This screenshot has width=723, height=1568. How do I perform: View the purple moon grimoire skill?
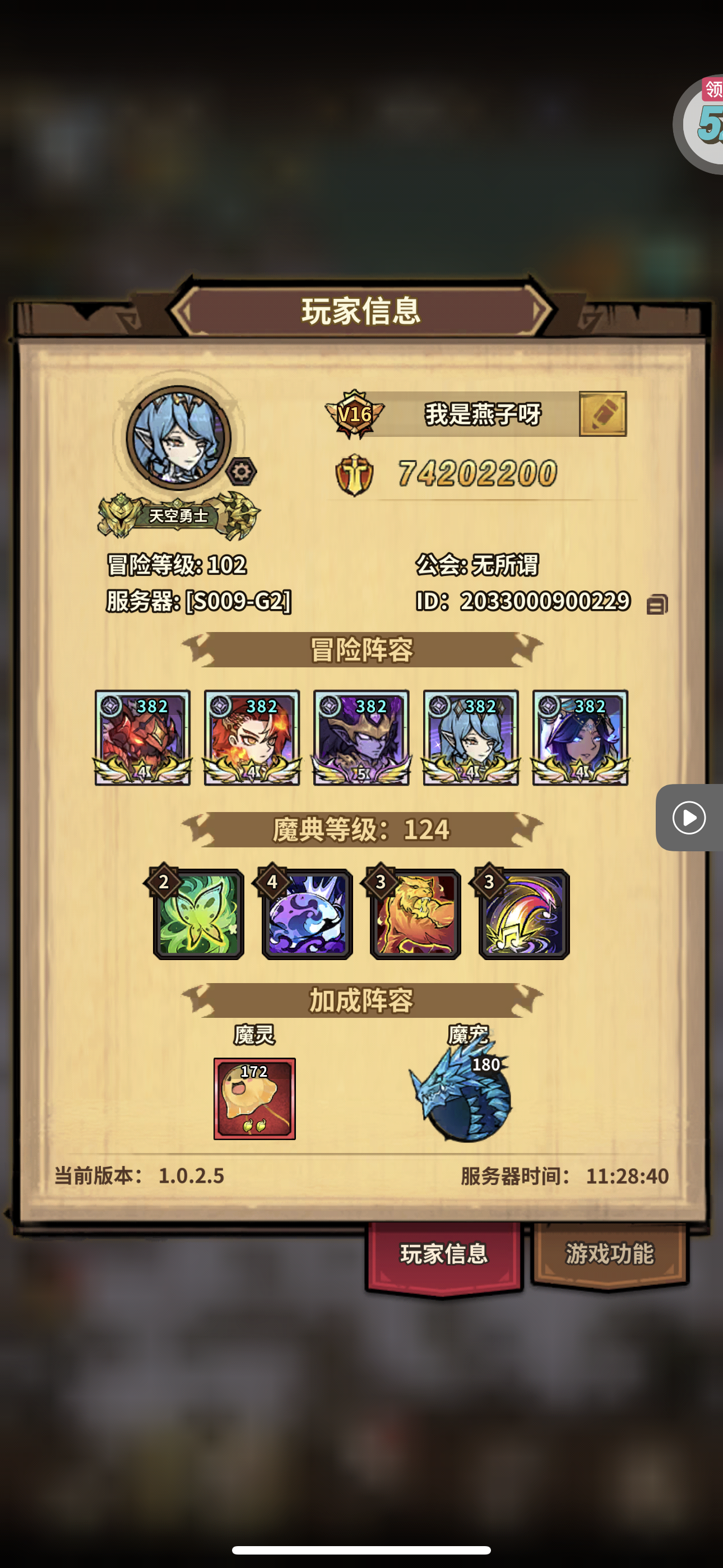click(307, 914)
